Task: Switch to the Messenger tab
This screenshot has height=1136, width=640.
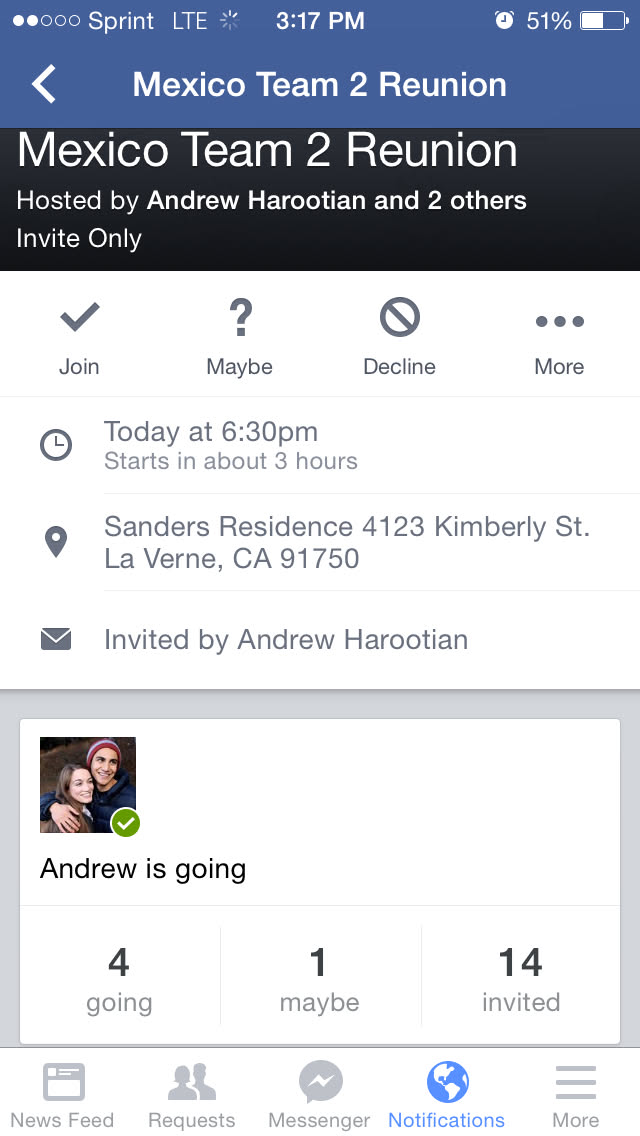Action: [319, 1094]
